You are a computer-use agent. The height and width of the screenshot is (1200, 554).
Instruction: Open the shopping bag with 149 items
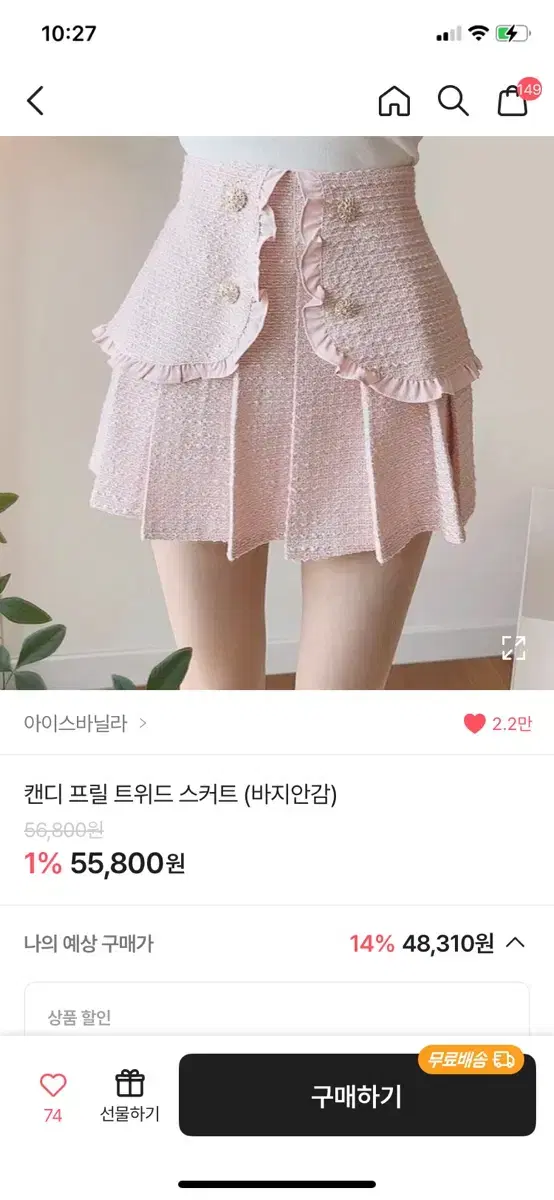pos(515,99)
